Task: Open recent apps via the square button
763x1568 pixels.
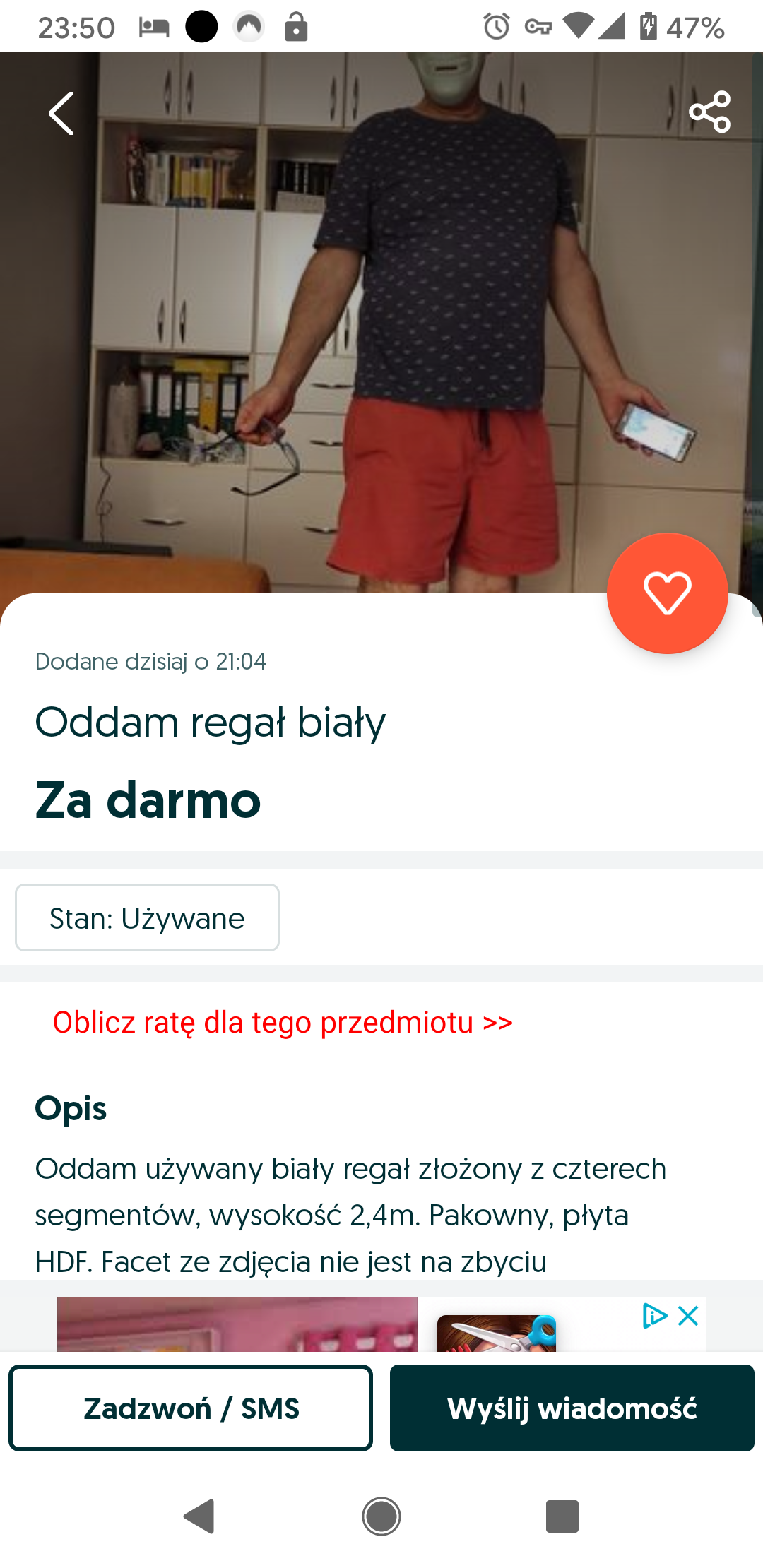Action: (x=562, y=1516)
